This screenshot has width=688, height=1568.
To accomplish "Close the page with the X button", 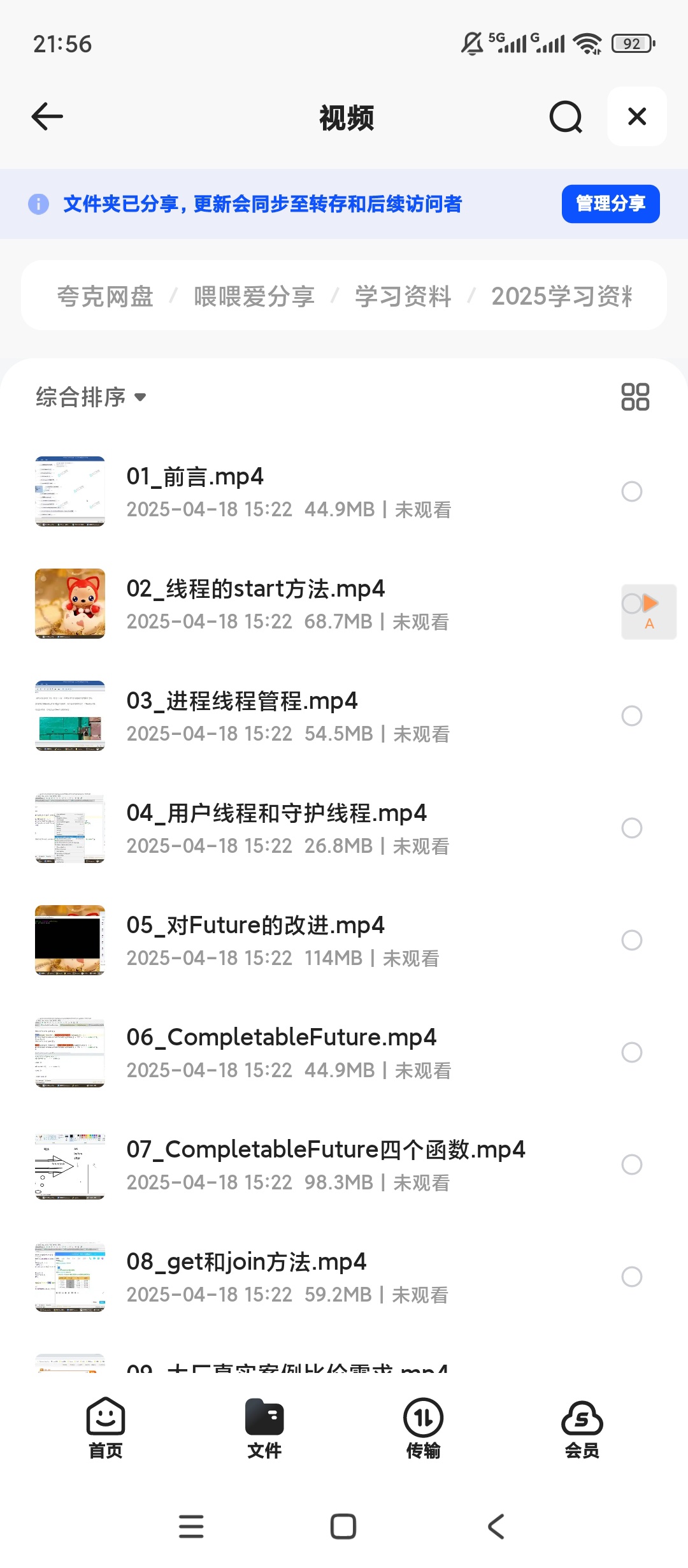I will click(636, 117).
